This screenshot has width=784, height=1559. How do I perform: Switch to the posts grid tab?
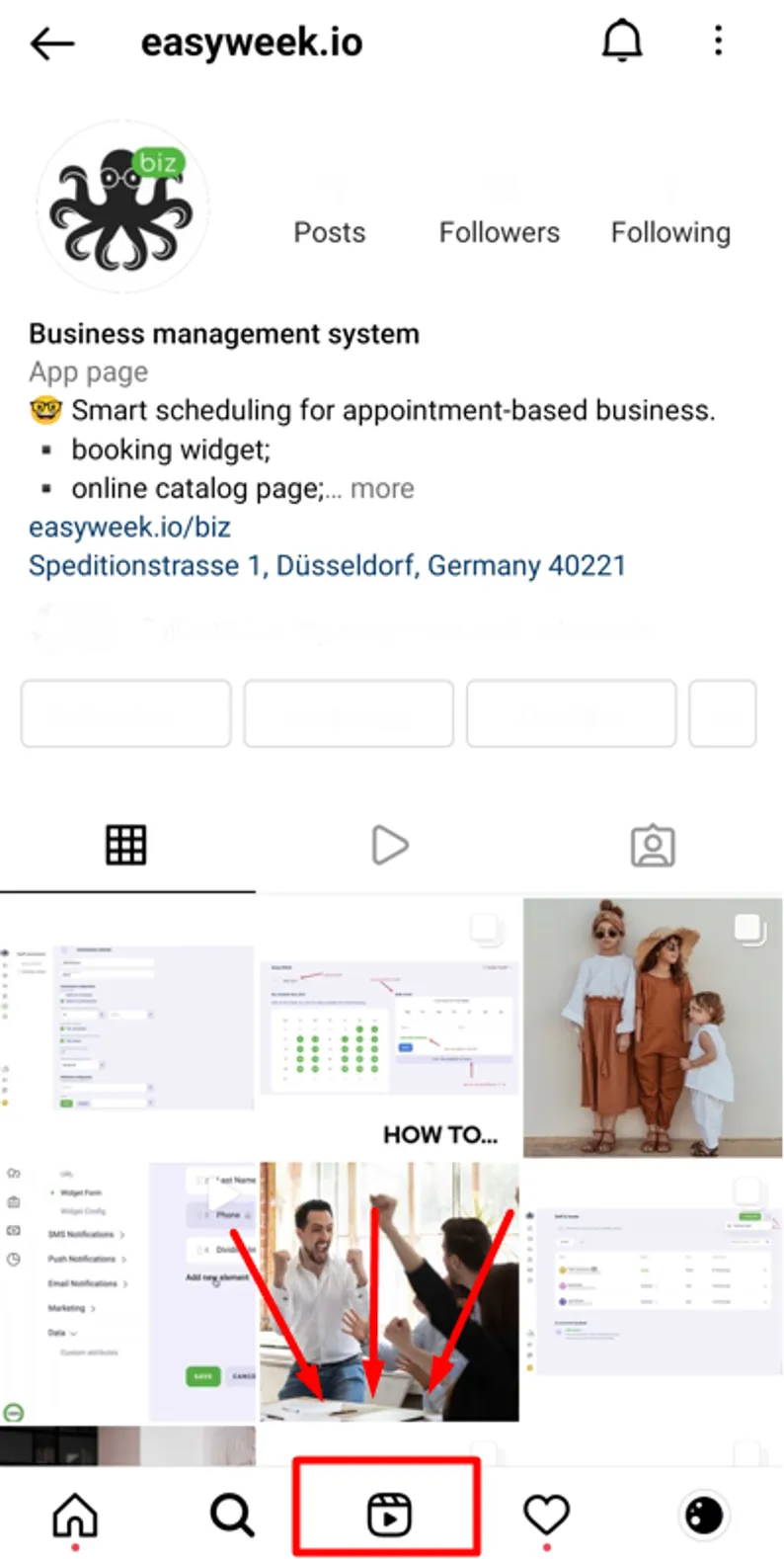[x=126, y=846]
